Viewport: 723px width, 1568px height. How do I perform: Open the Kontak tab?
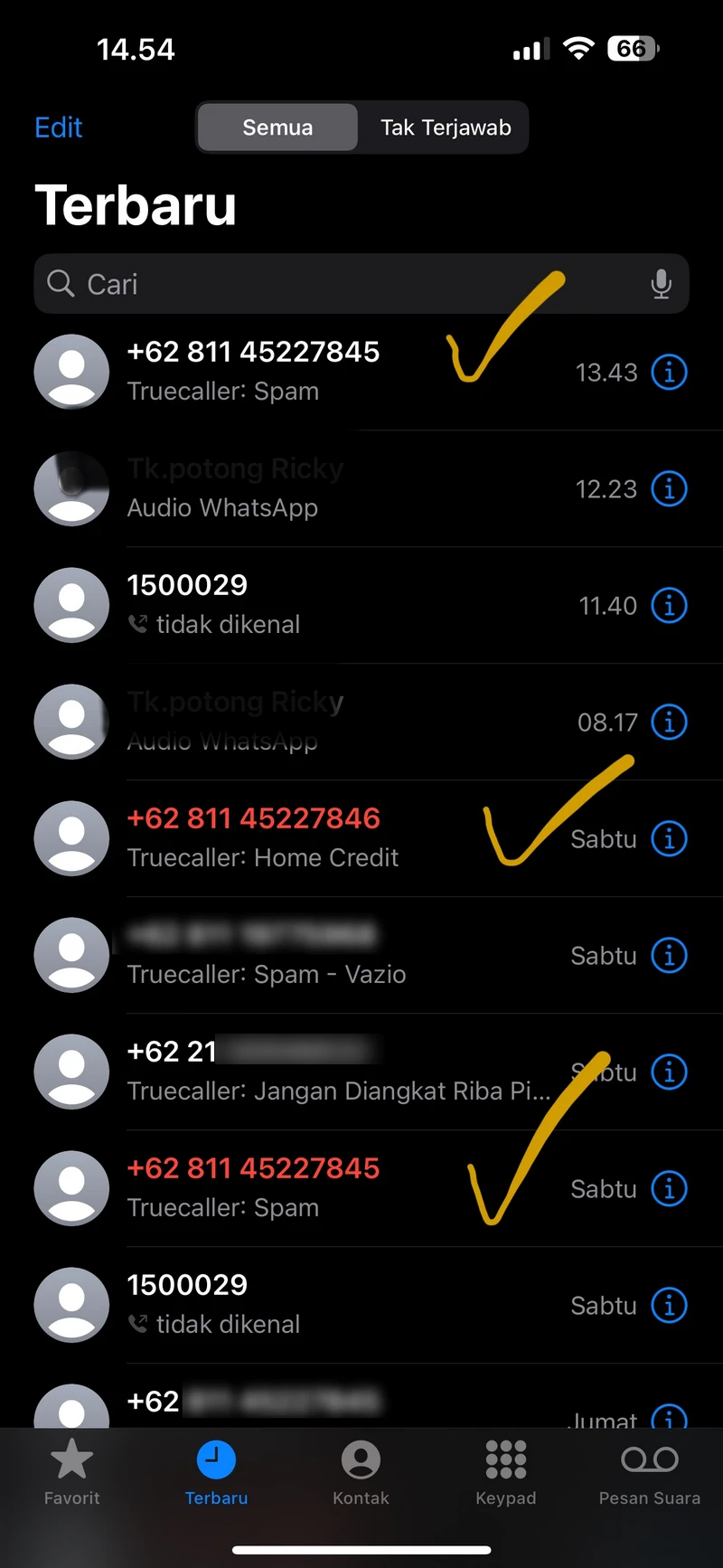click(x=361, y=1471)
